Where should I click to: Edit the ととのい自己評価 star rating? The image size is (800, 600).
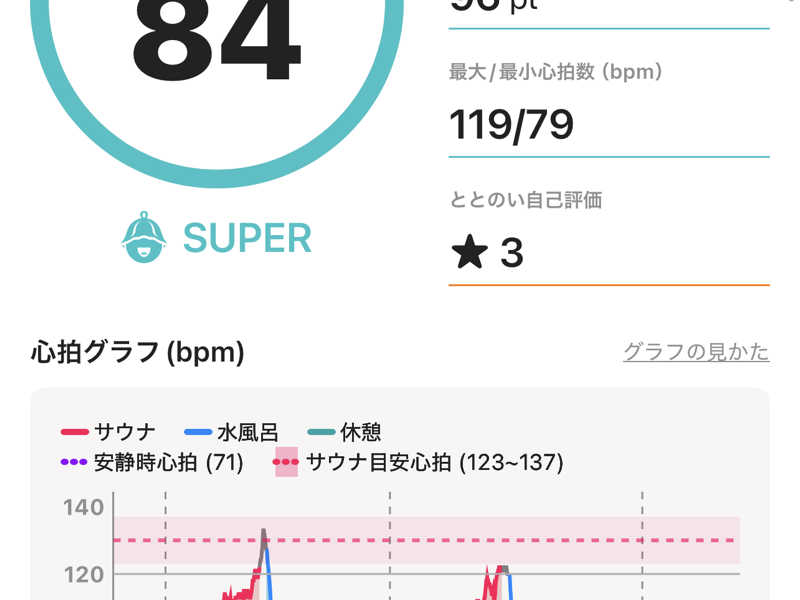[x=608, y=253]
